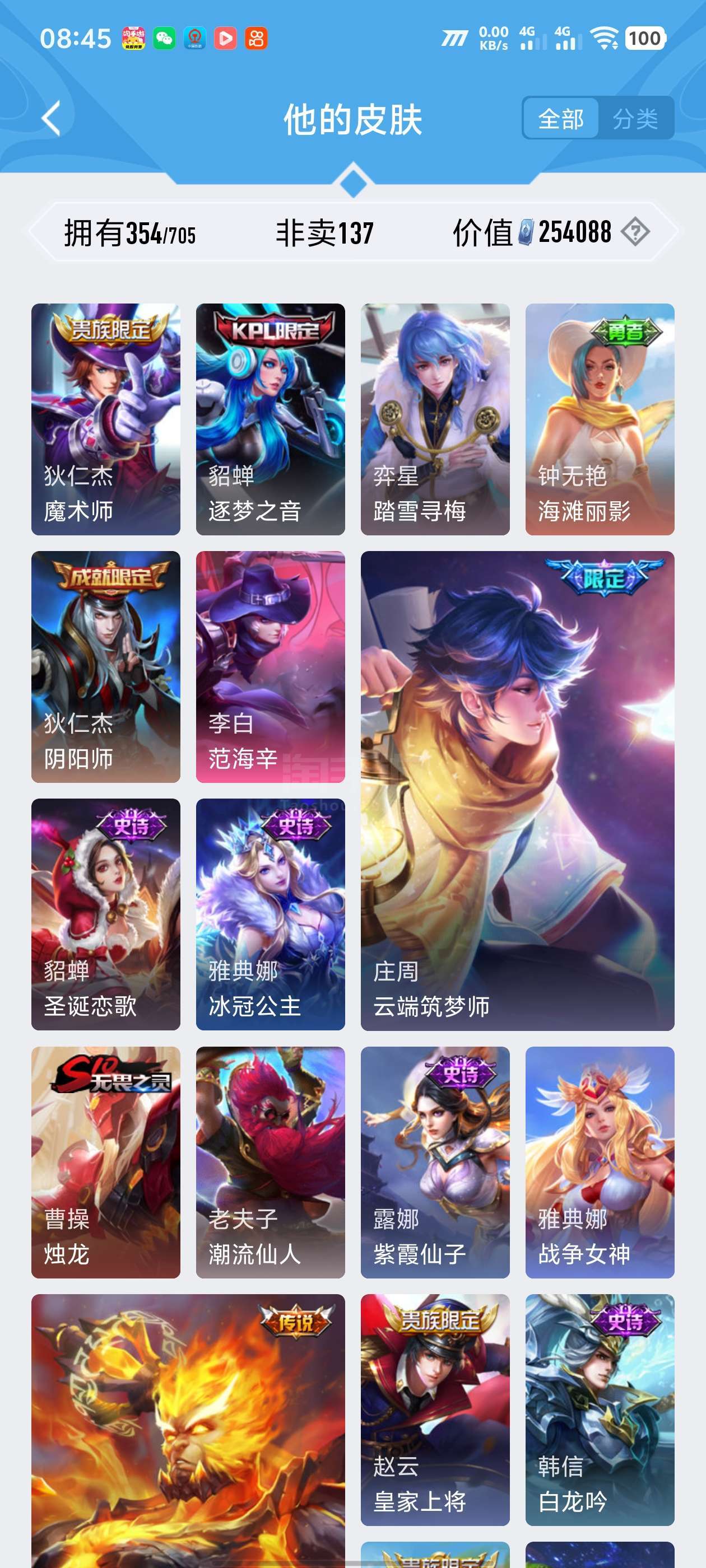Open the value help question-mark icon

635,232
